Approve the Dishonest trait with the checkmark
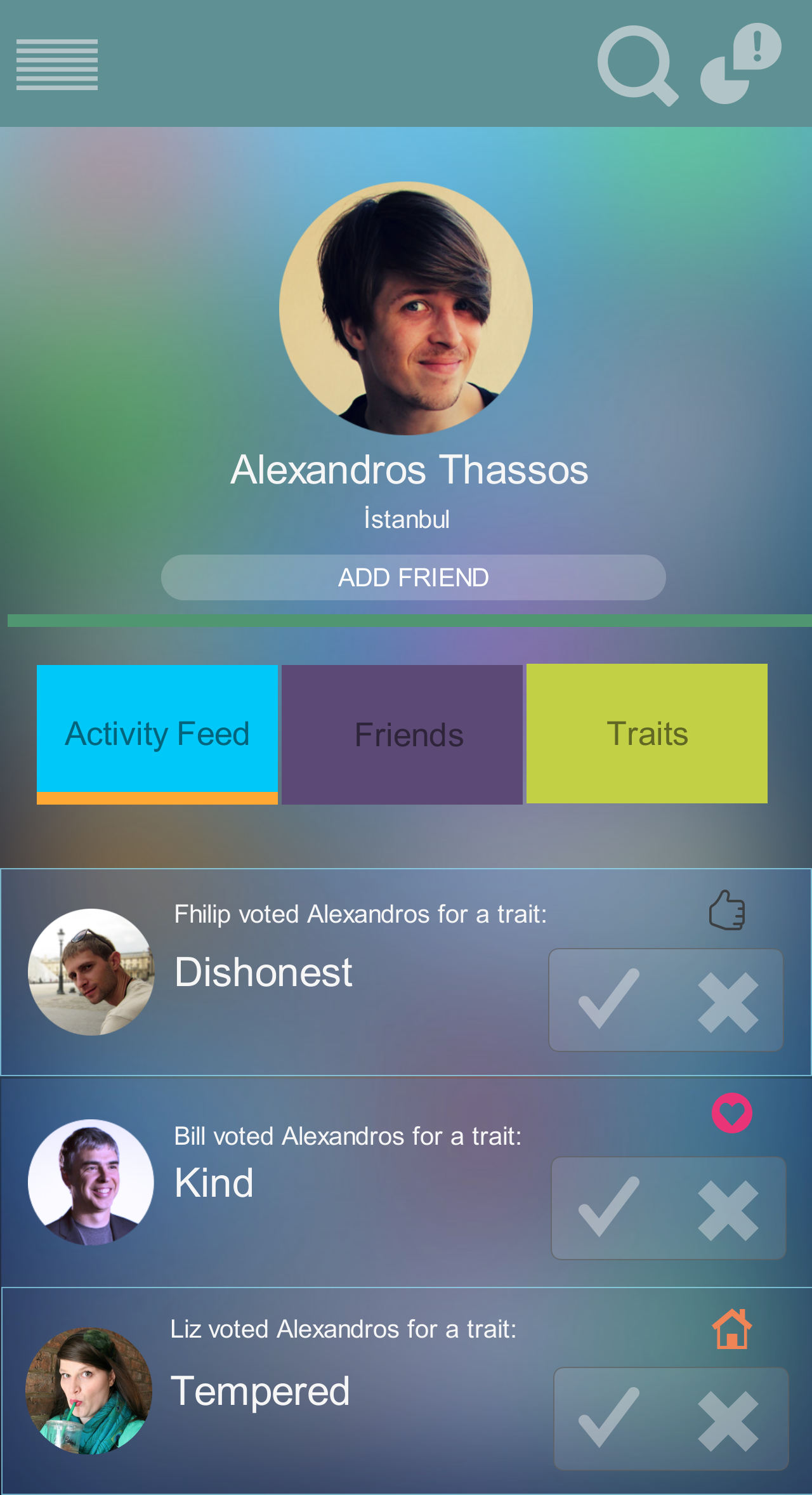The image size is (812, 1495). (608, 1000)
